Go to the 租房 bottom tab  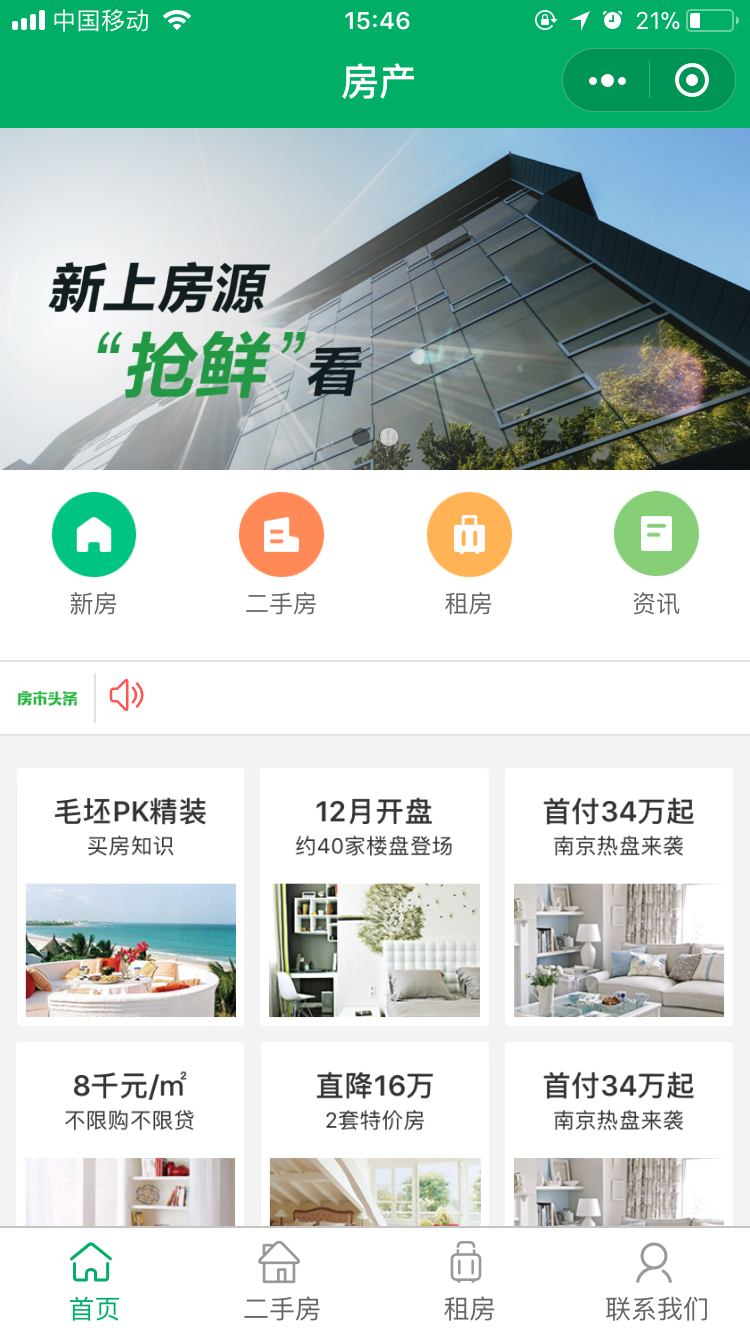468,1282
